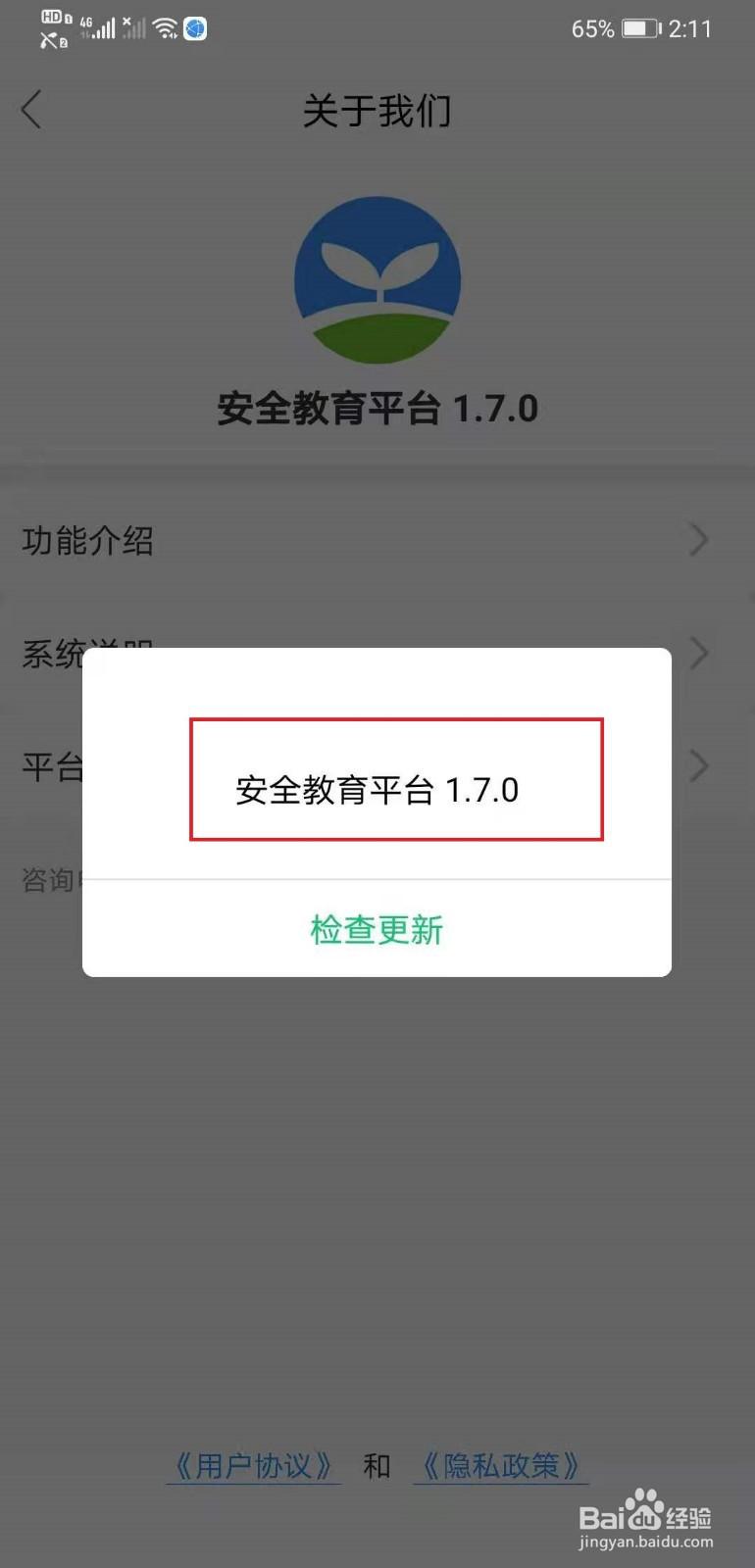This screenshot has height=1568, width=755.
Task: Open 功能介绍 row
Action: click(377, 540)
